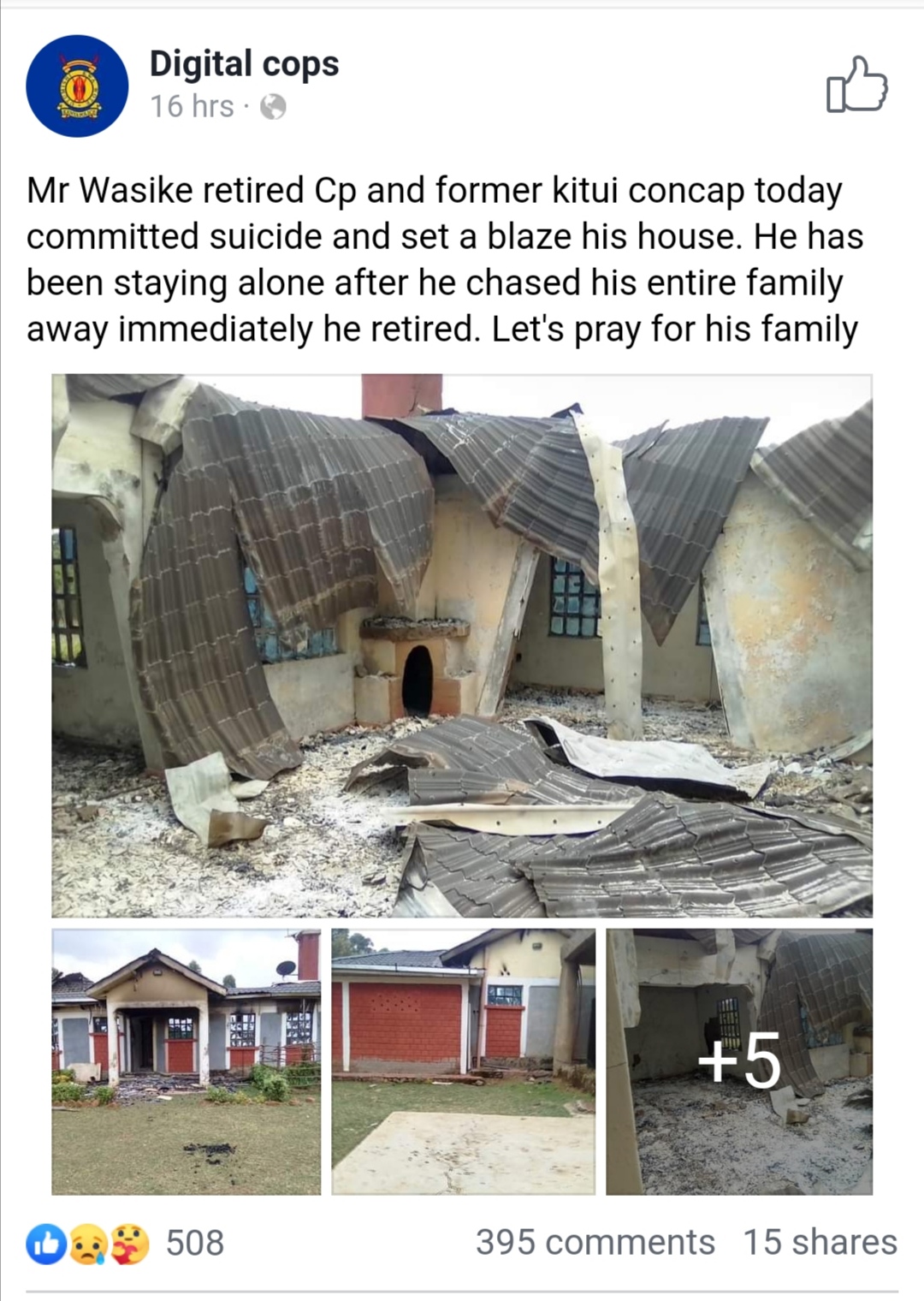Screen dimensions: 924x1301
Task: View the +5 more photos tile
Action: 739,1061
